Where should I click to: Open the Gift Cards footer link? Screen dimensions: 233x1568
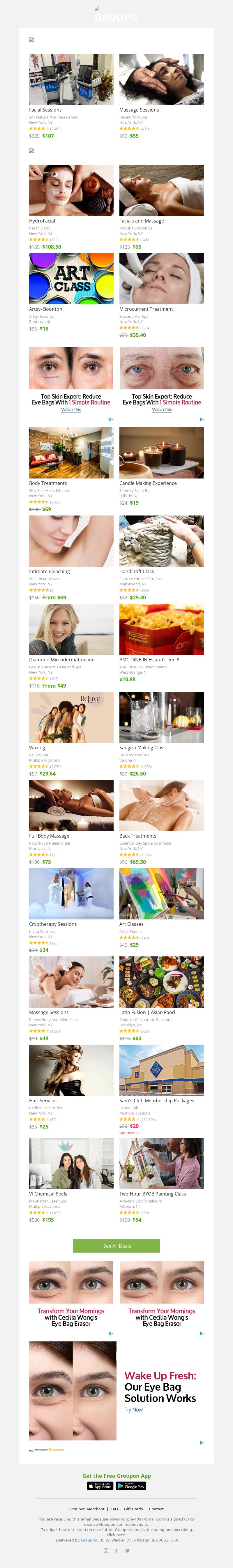click(133, 1509)
